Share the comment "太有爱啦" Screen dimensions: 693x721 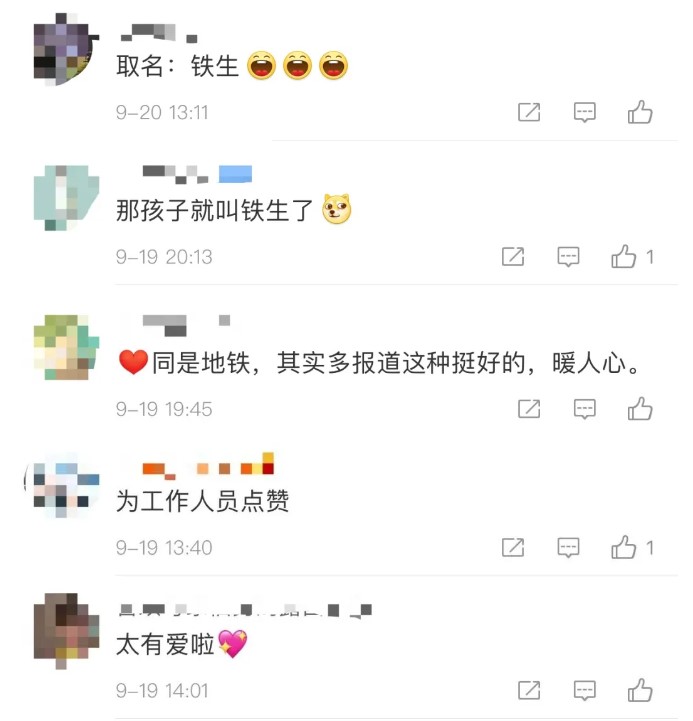point(529,690)
